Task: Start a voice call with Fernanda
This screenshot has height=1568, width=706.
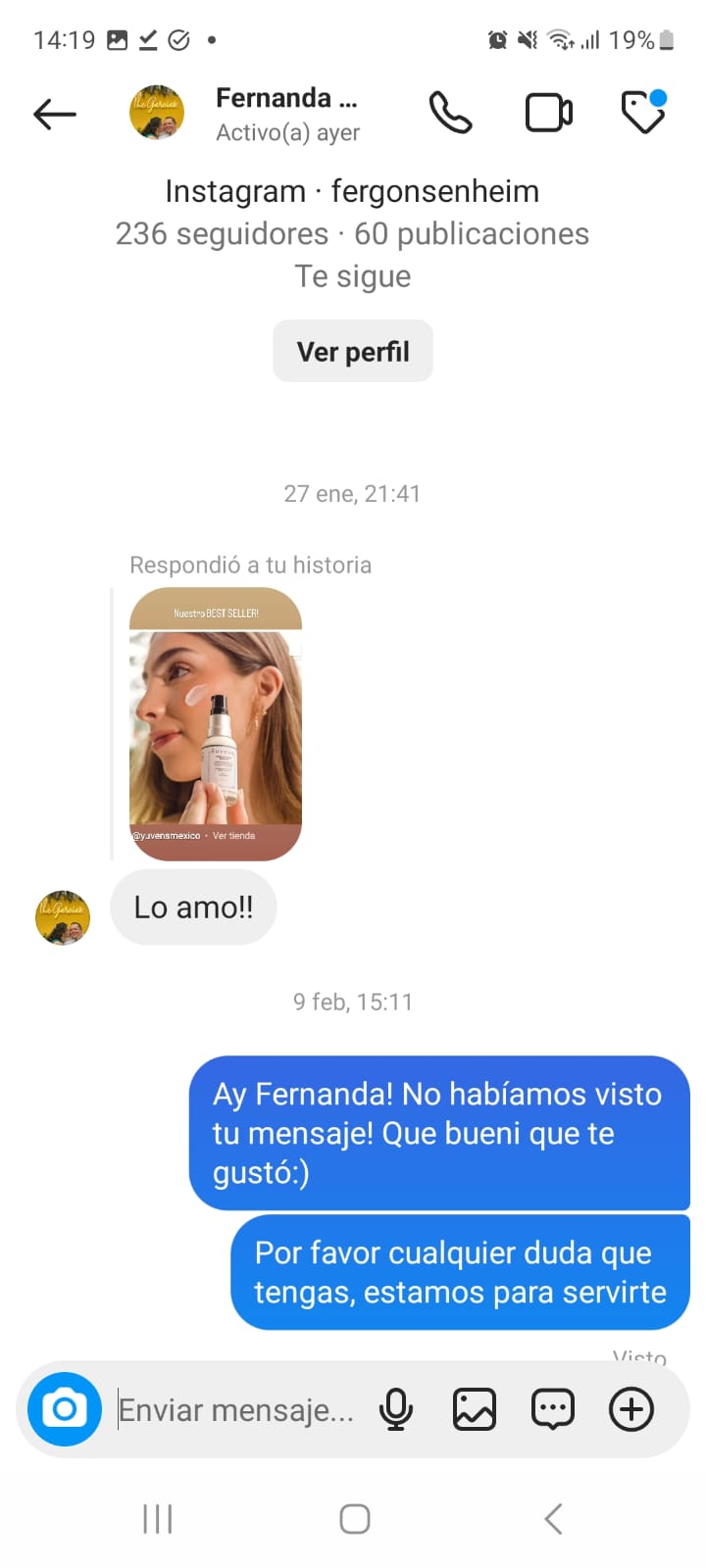Action: pos(451,114)
